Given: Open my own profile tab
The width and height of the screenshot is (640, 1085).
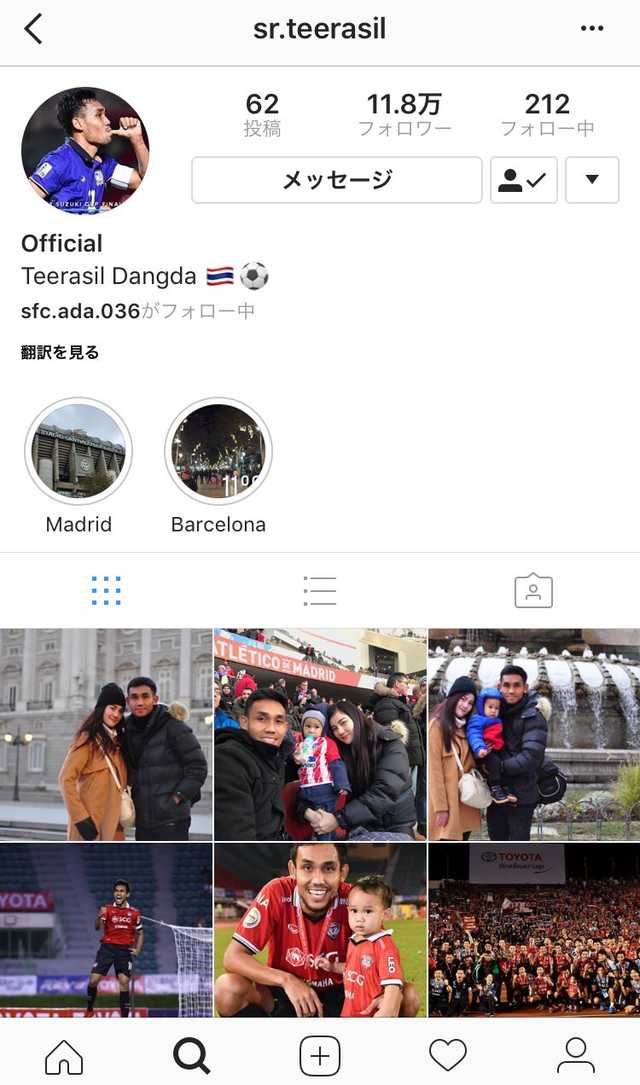Looking at the screenshot, I should 576,1055.
